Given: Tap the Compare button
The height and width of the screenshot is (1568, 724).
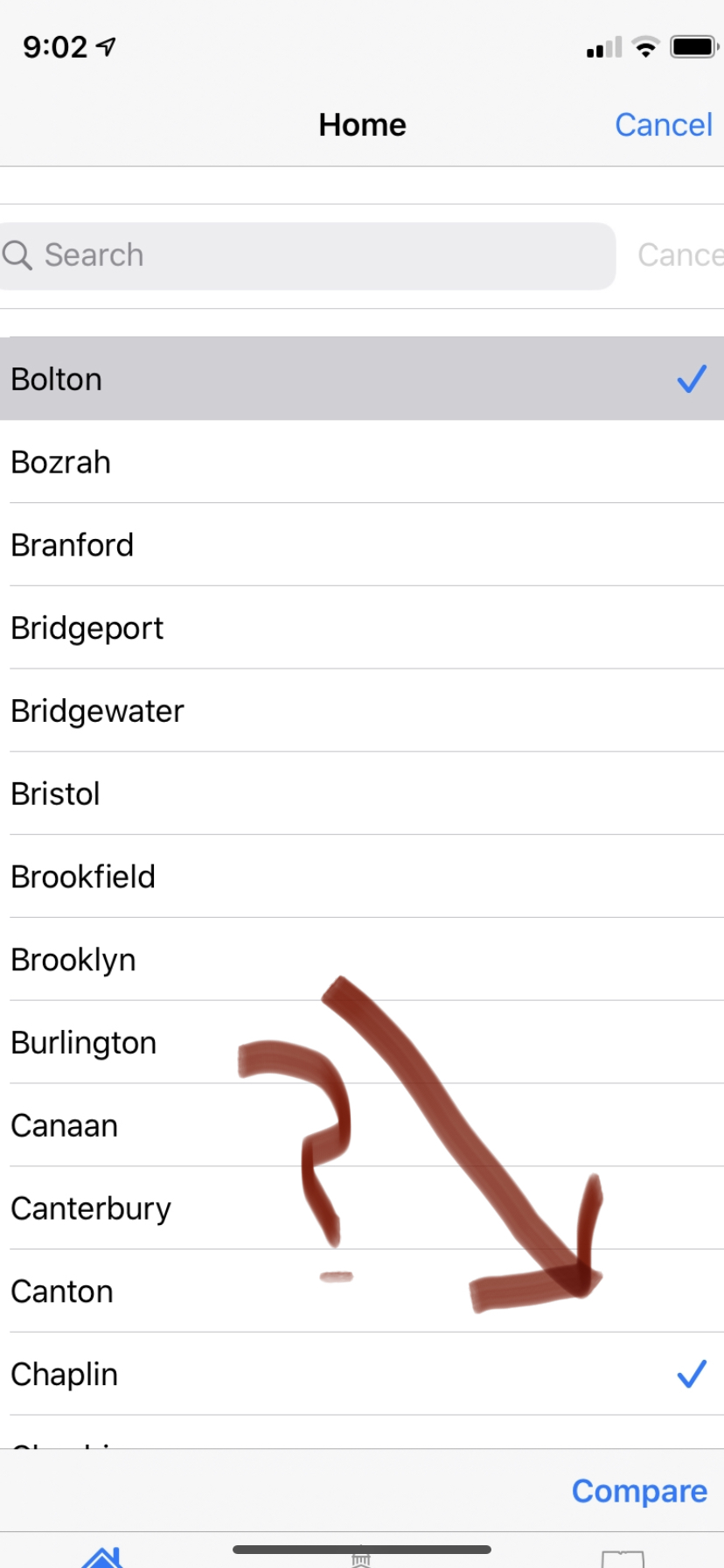Looking at the screenshot, I should [639, 1491].
